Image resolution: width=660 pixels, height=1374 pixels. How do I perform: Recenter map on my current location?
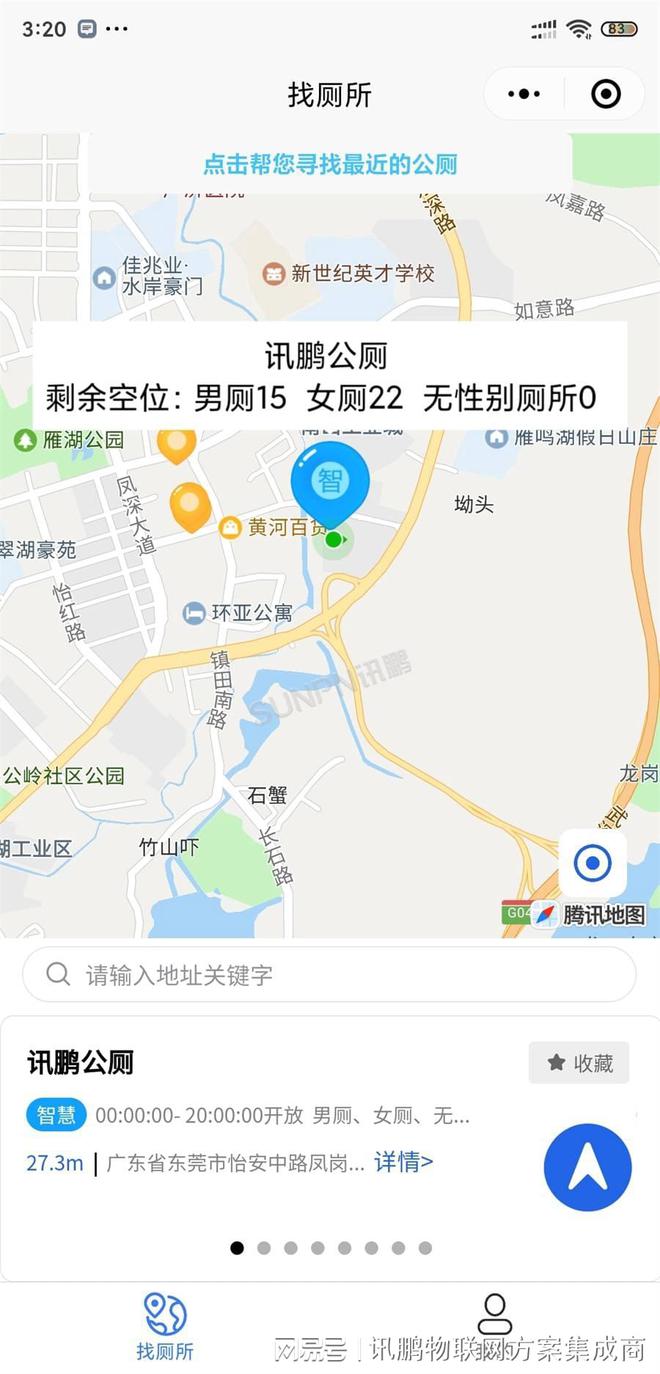click(x=593, y=863)
